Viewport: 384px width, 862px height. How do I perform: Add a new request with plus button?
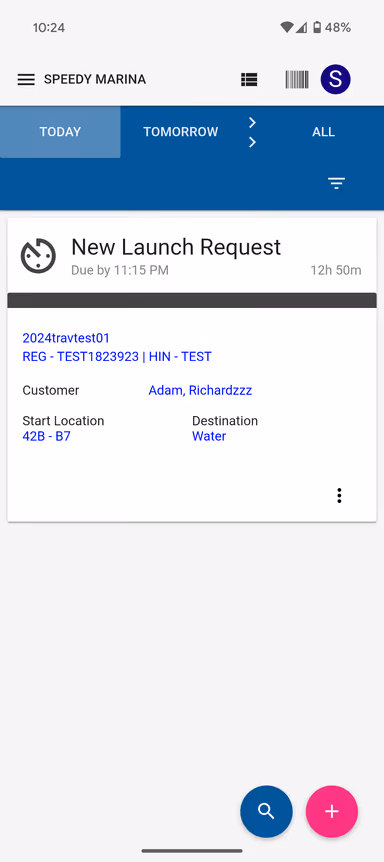332,811
